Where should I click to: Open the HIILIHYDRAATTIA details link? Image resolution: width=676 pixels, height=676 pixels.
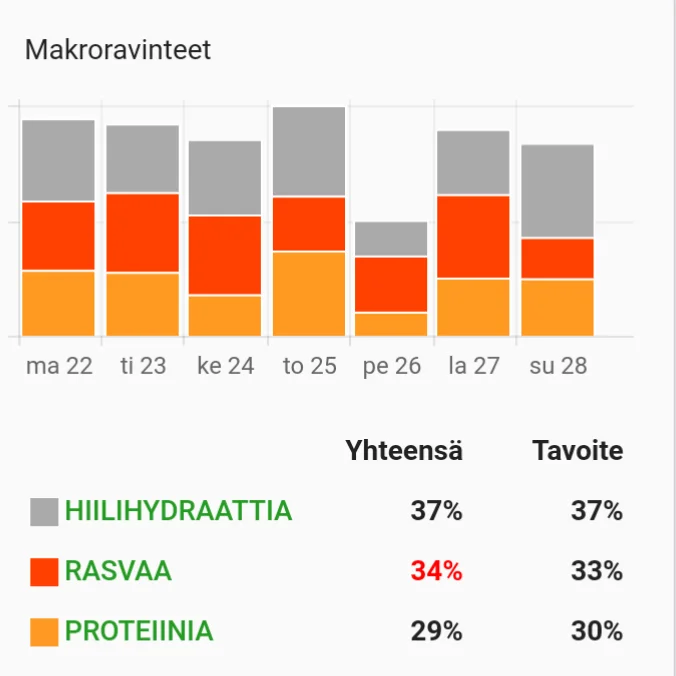coord(178,511)
